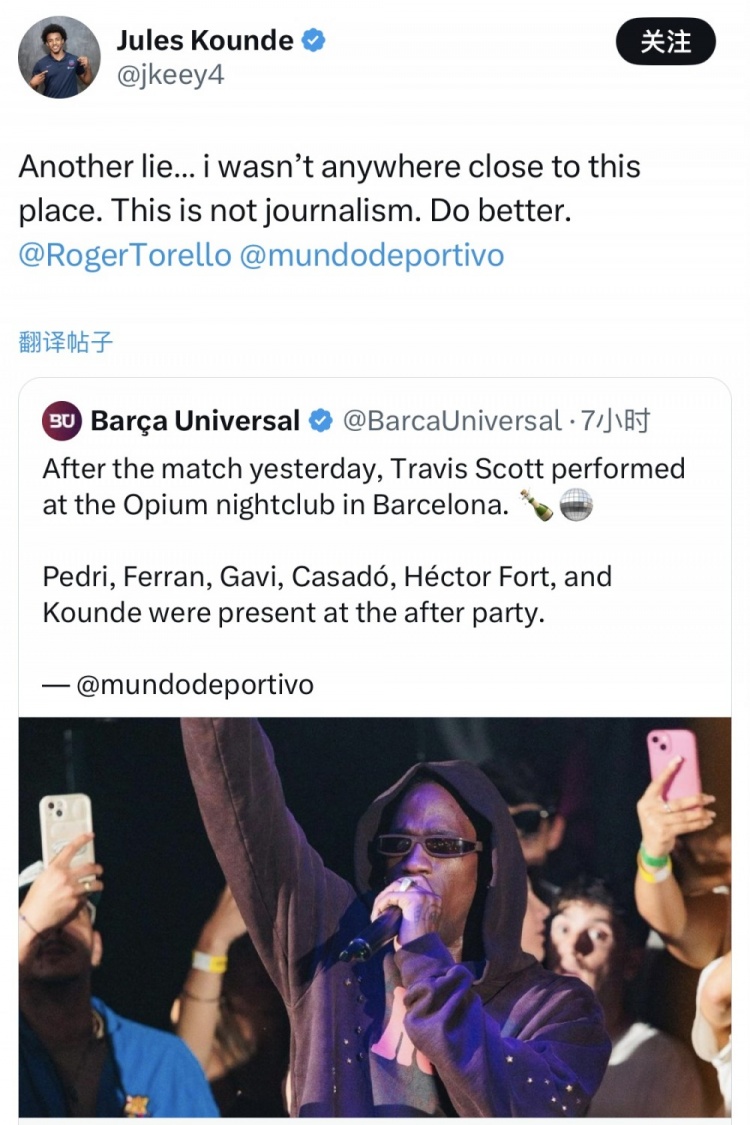View Jules Kounde's profile name

click(205, 40)
